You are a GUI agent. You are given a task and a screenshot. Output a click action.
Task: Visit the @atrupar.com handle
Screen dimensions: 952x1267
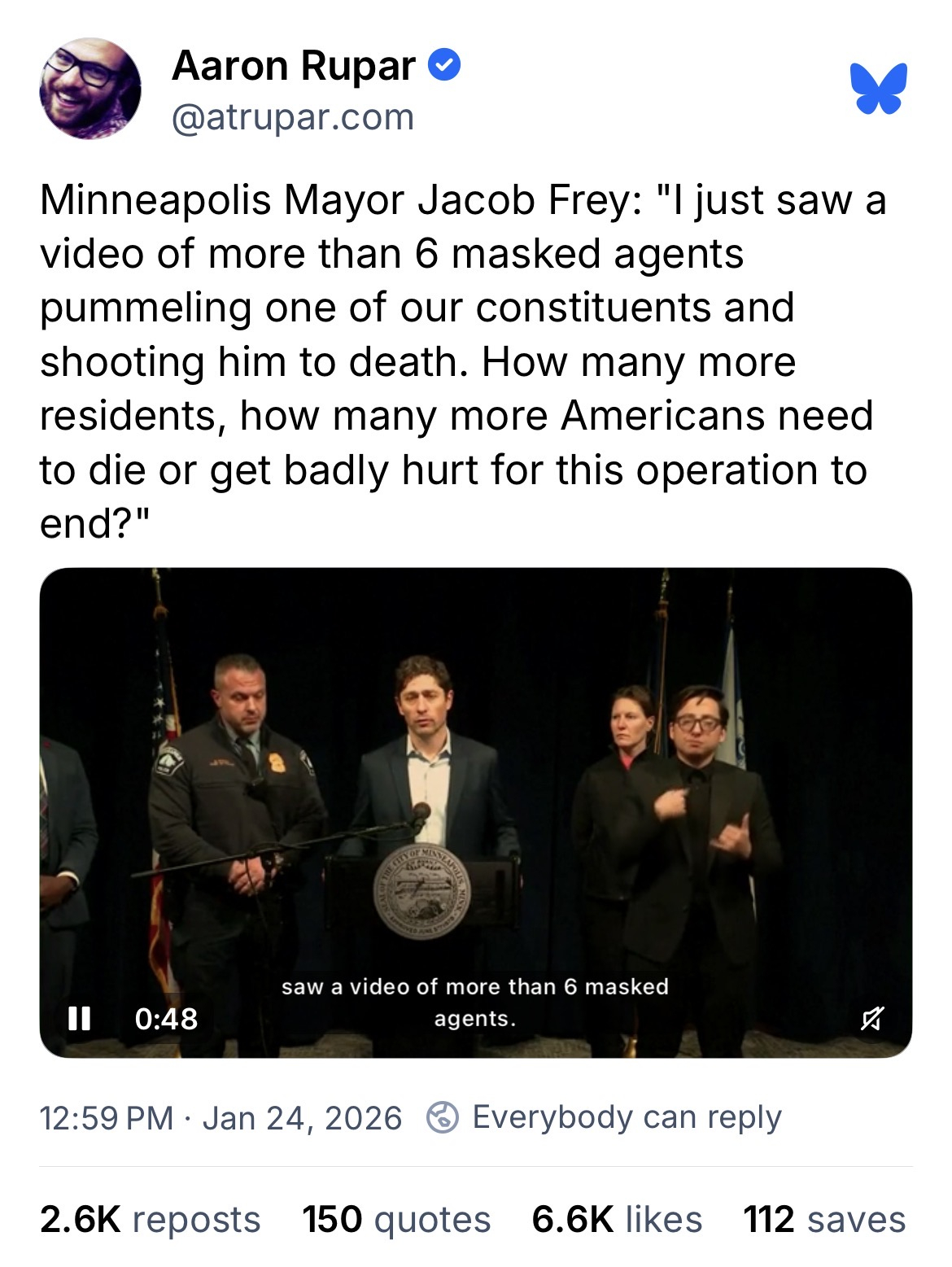(x=293, y=117)
